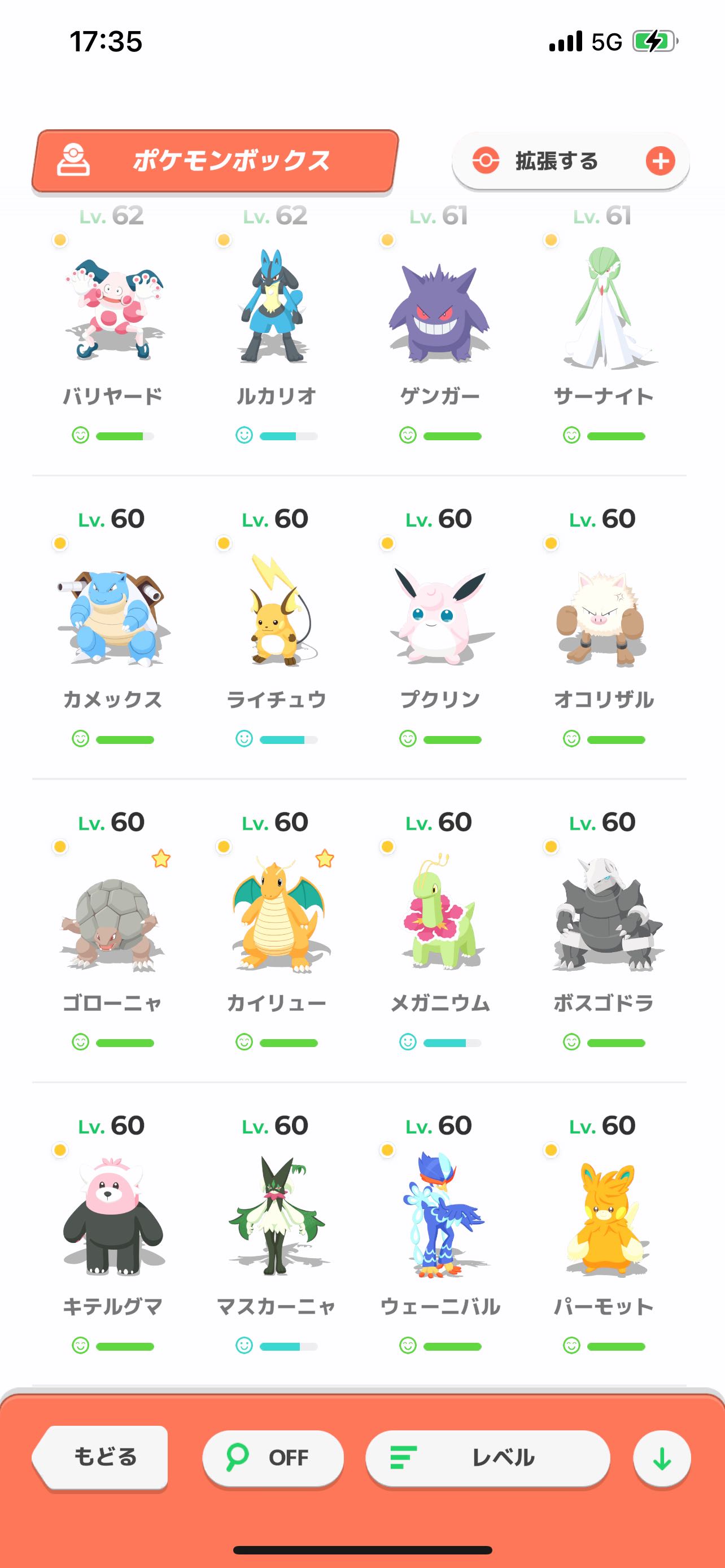
Task: Select バリヤード from the box
Action: click(x=112, y=310)
